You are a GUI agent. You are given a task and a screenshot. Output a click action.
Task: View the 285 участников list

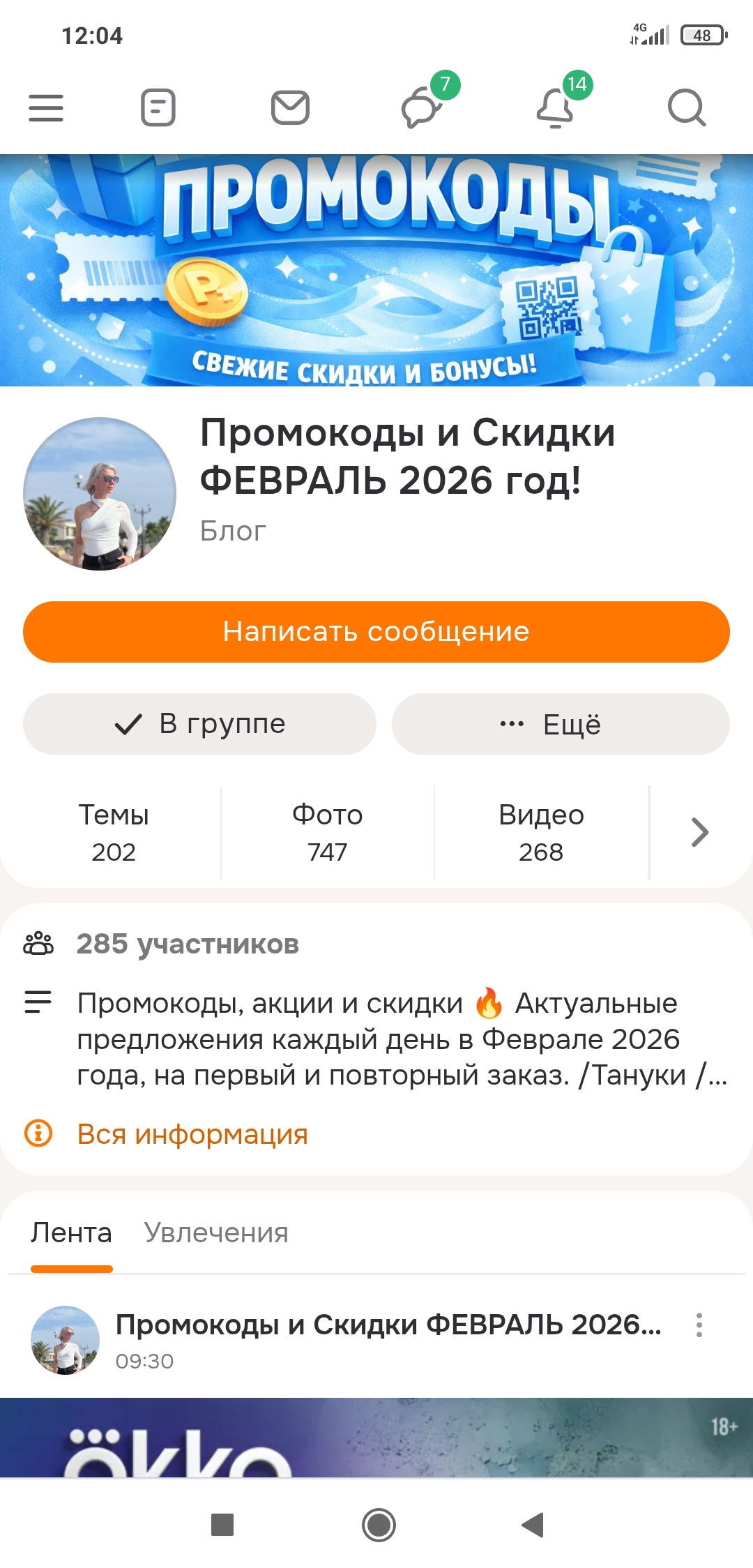187,944
